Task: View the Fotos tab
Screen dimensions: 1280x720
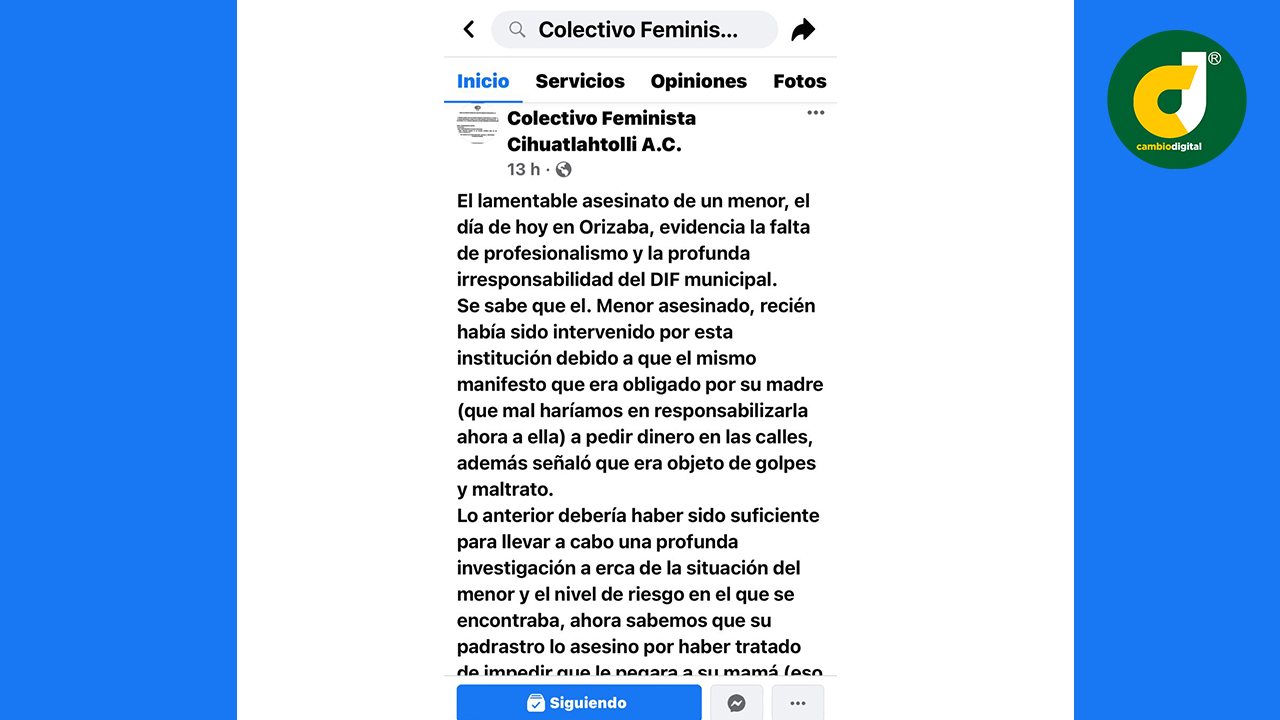Action: pos(799,82)
